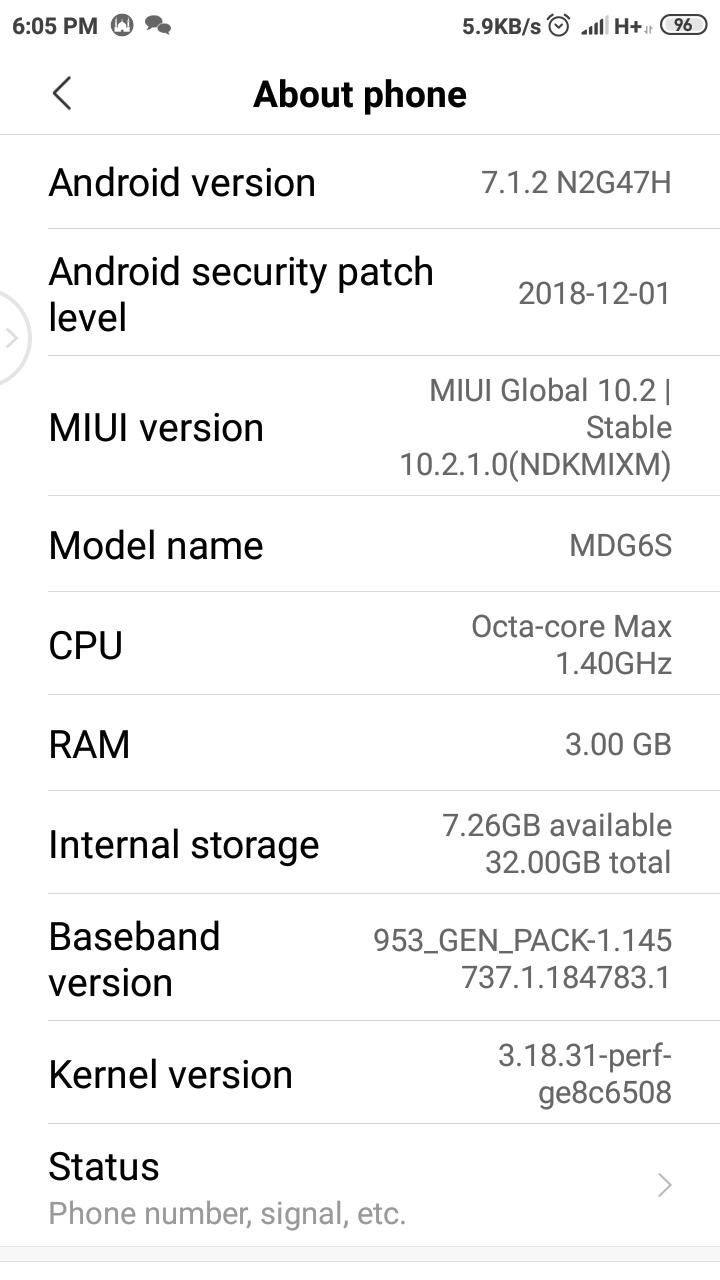Screen dimensions: 720x1280
Task: Tap the Android version row
Action: pyautogui.click(x=360, y=183)
